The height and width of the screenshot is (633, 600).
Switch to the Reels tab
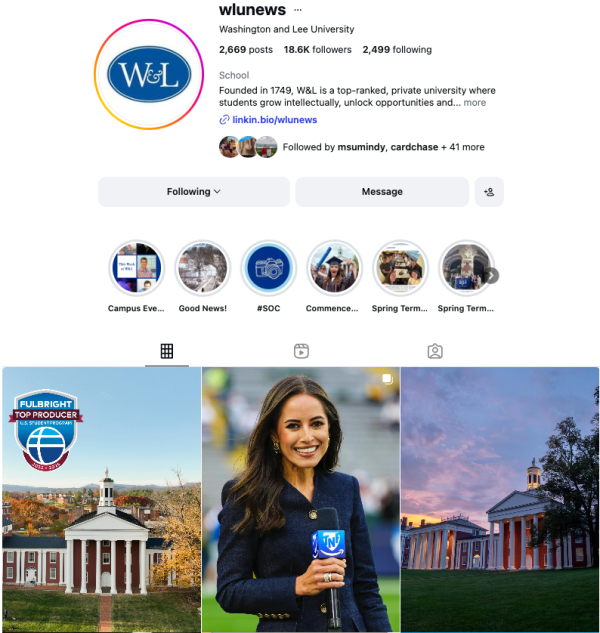(300, 351)
